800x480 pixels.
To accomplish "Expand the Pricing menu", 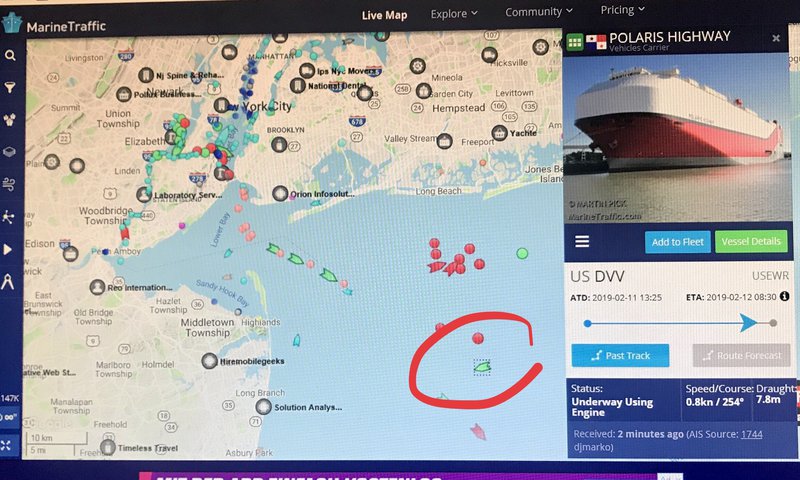I will click(x=623, y=10).
